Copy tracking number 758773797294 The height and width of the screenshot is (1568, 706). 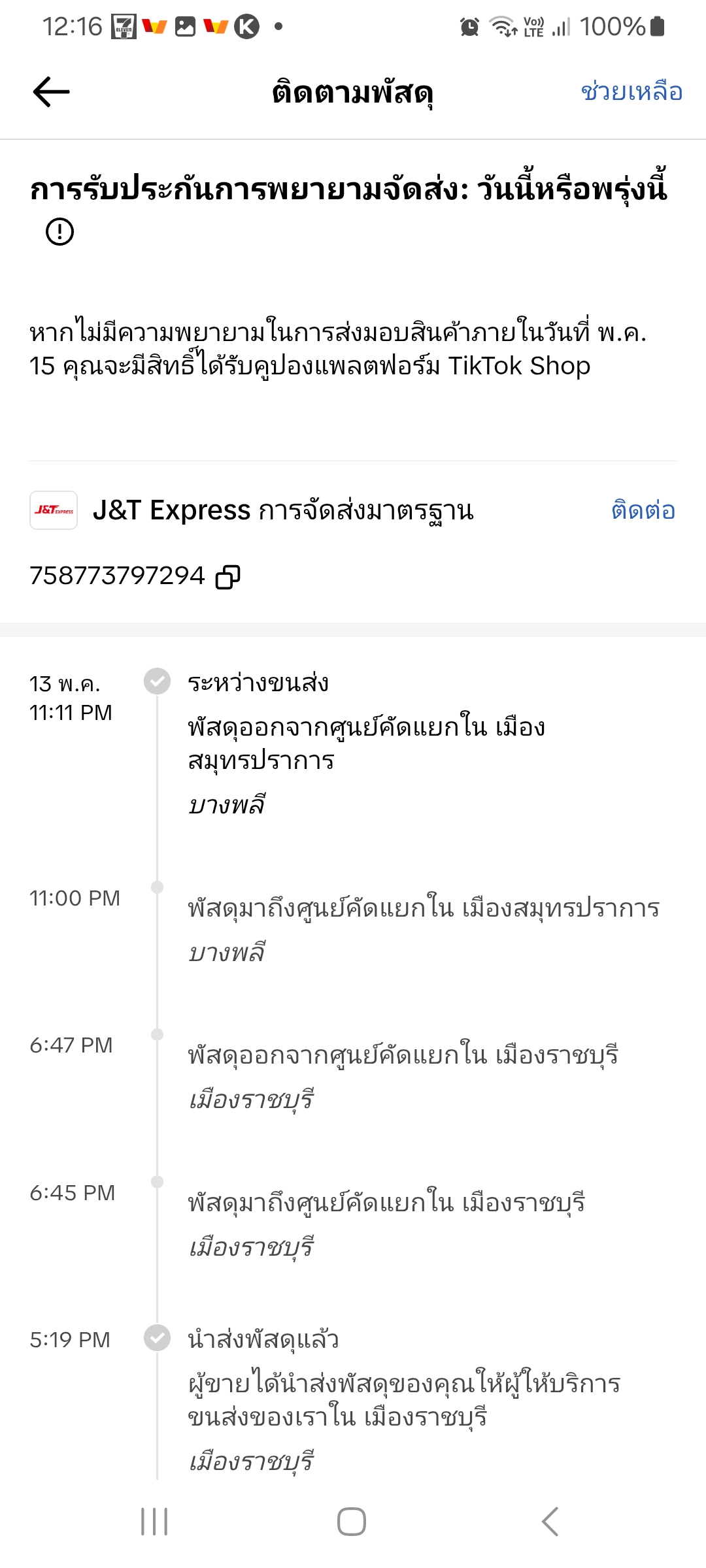click(x=228, y=577)
